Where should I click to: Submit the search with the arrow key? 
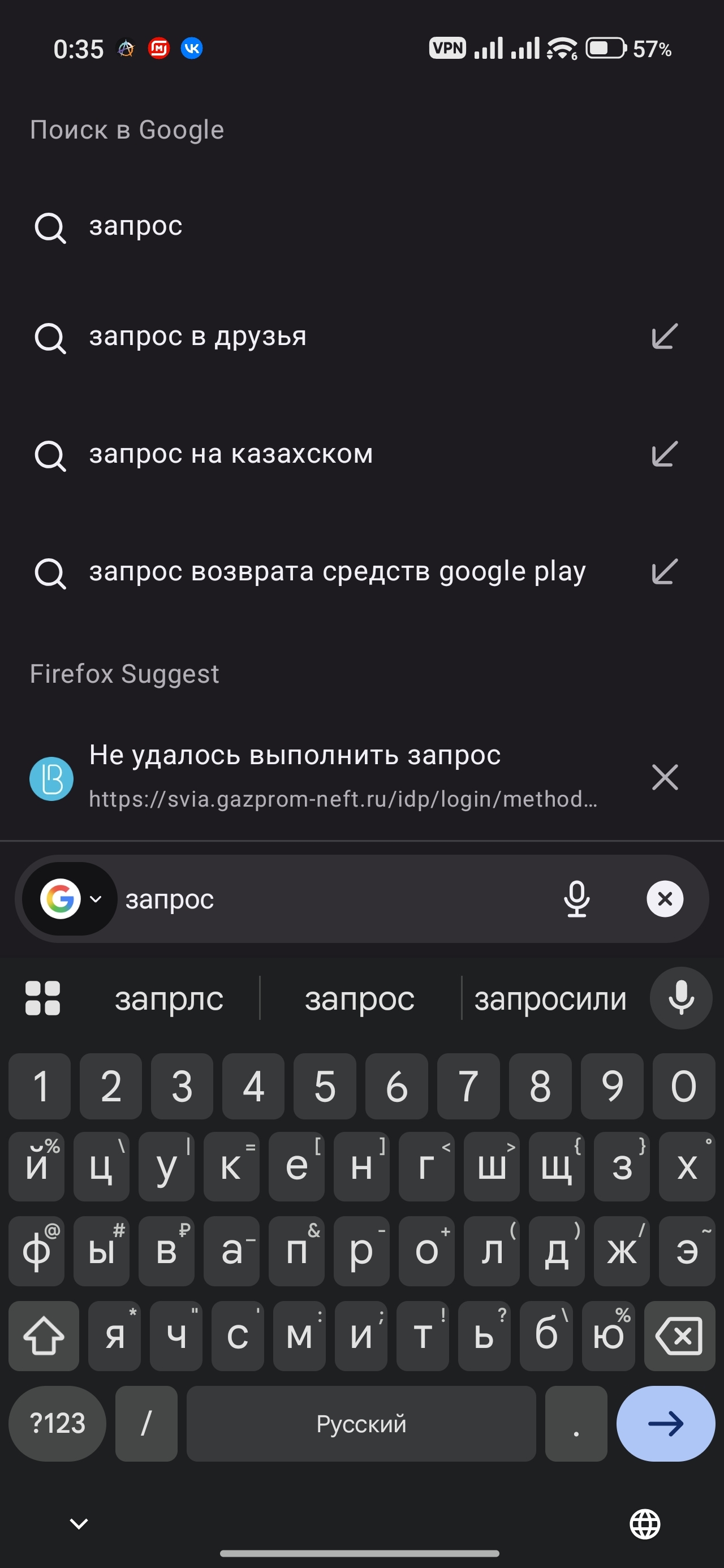pyautogui.click(x=666, y=1423)
